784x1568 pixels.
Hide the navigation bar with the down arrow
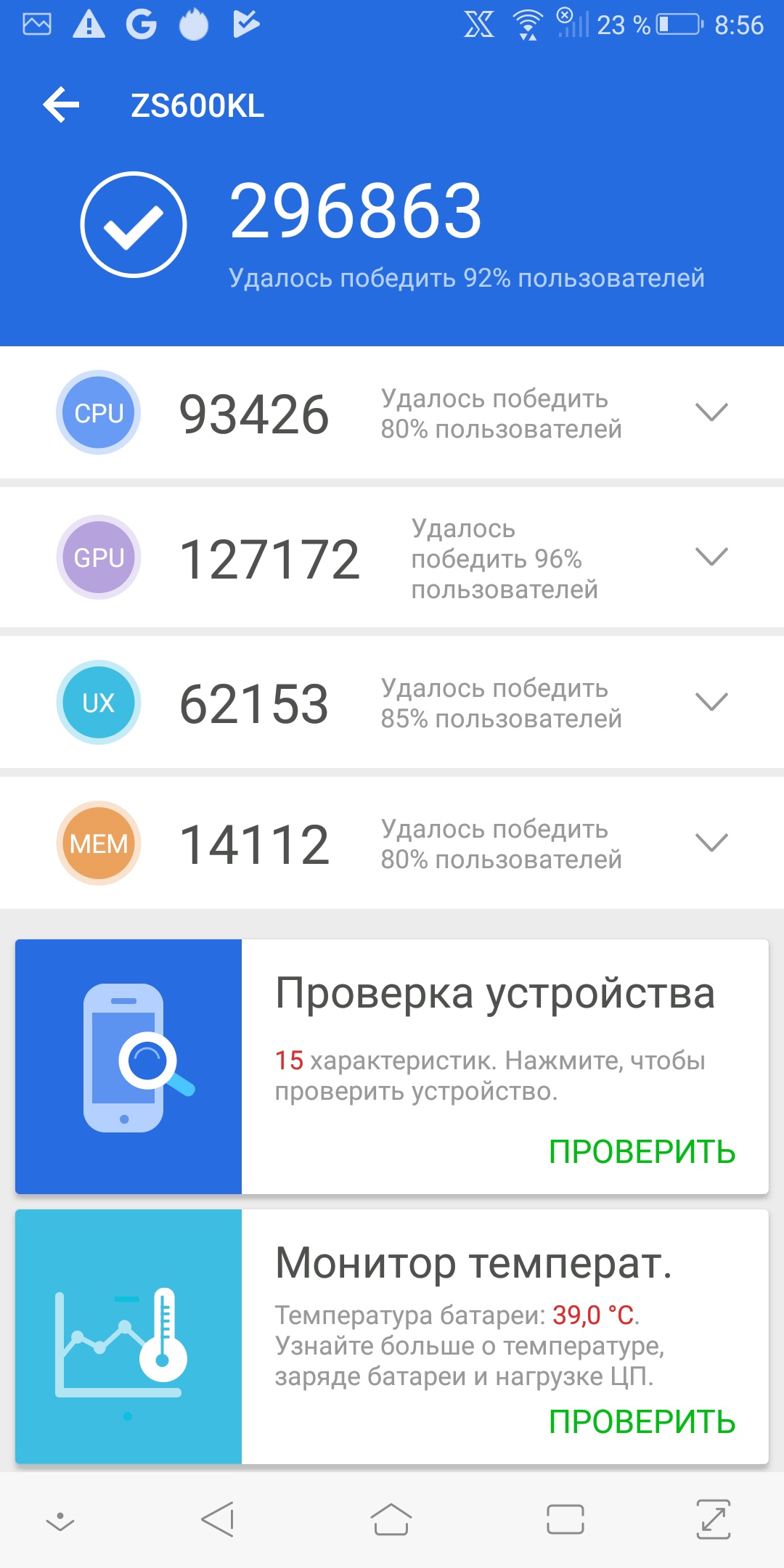[x=60, y=1521]
